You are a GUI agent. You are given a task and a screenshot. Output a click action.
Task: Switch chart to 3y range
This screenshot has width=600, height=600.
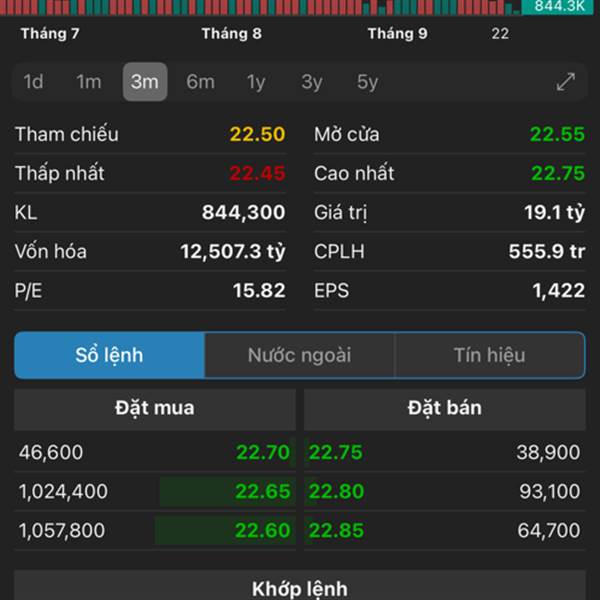pos(312,82)
